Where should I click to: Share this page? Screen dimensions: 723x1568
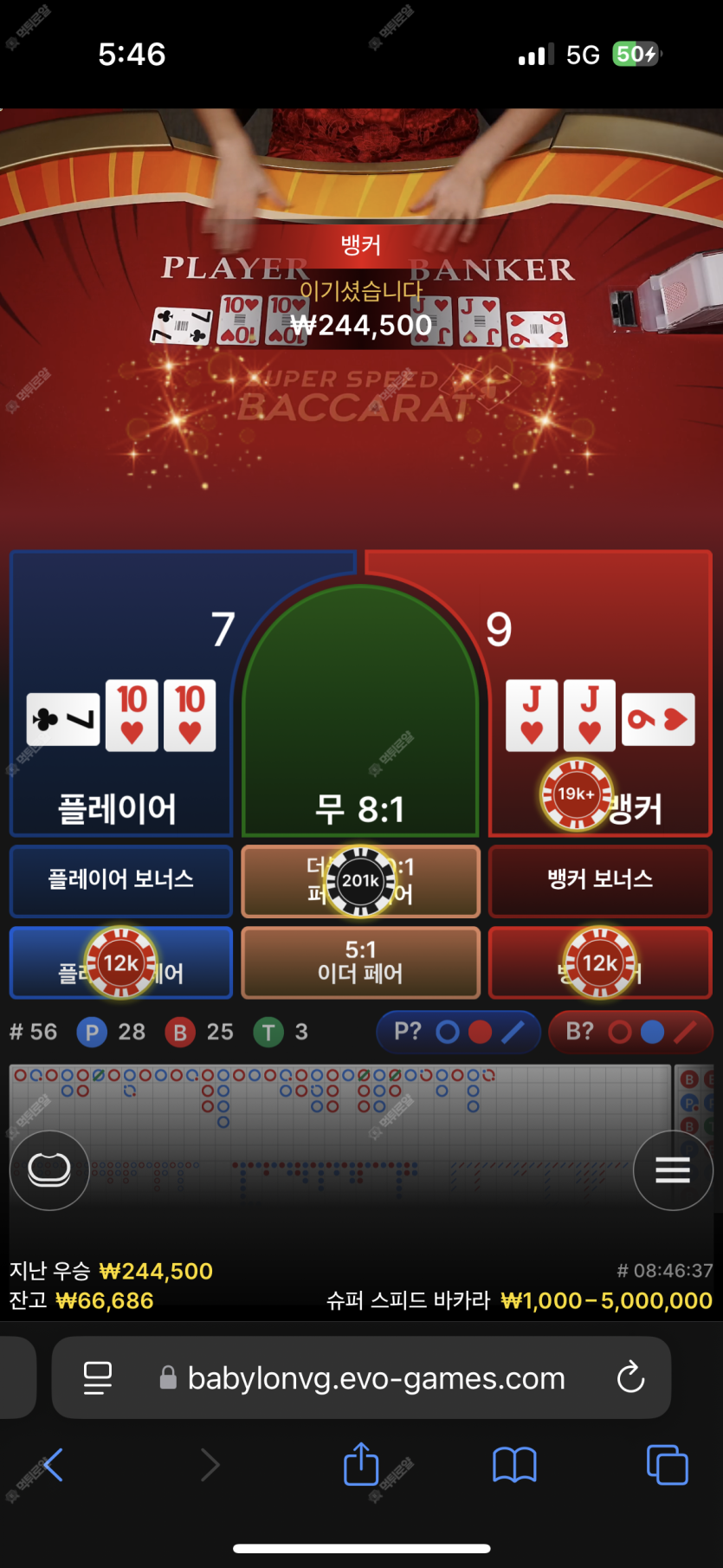[x=361, y=1465]
